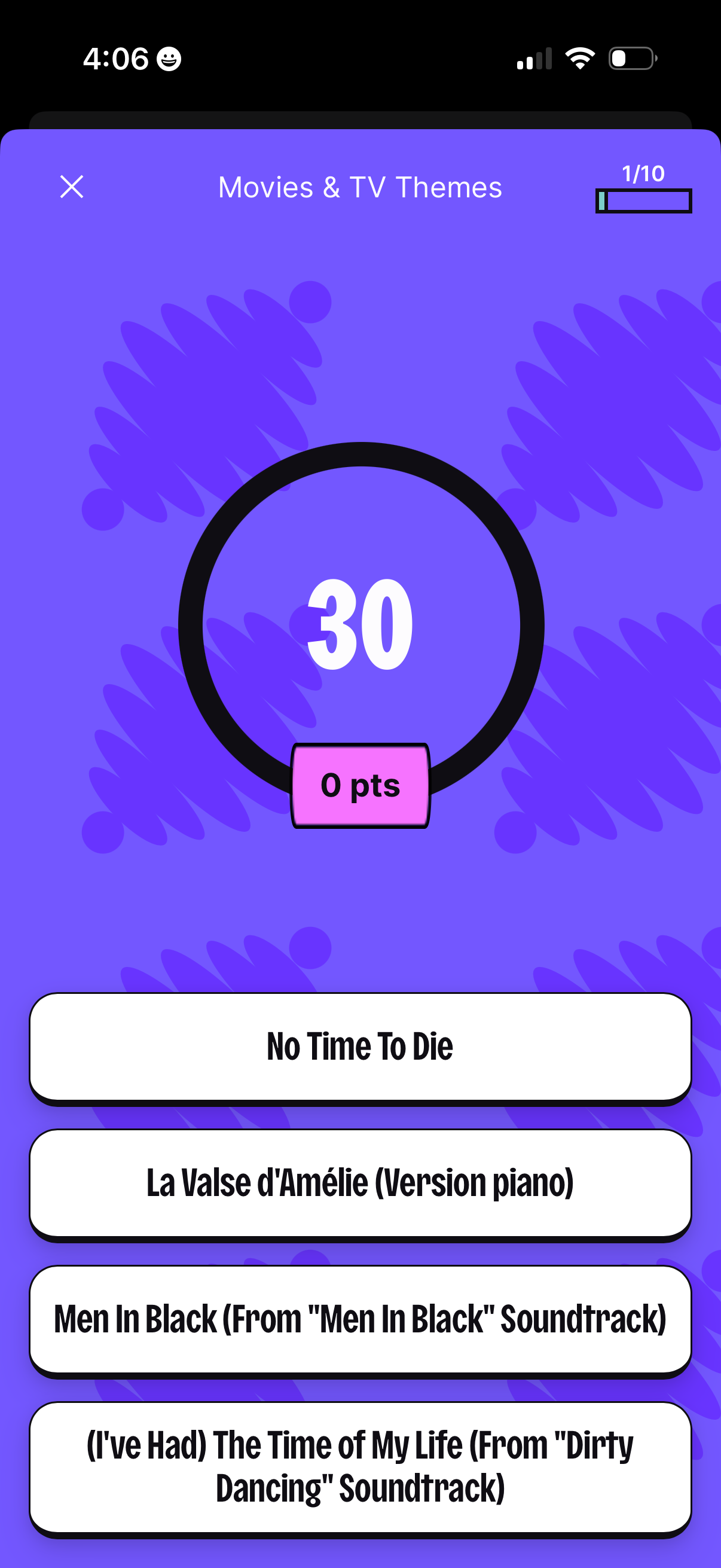The height and width of the screenshot is (1568, 721).
Task: Answer with No Time To Die
Action: (x=360, y=1047)
